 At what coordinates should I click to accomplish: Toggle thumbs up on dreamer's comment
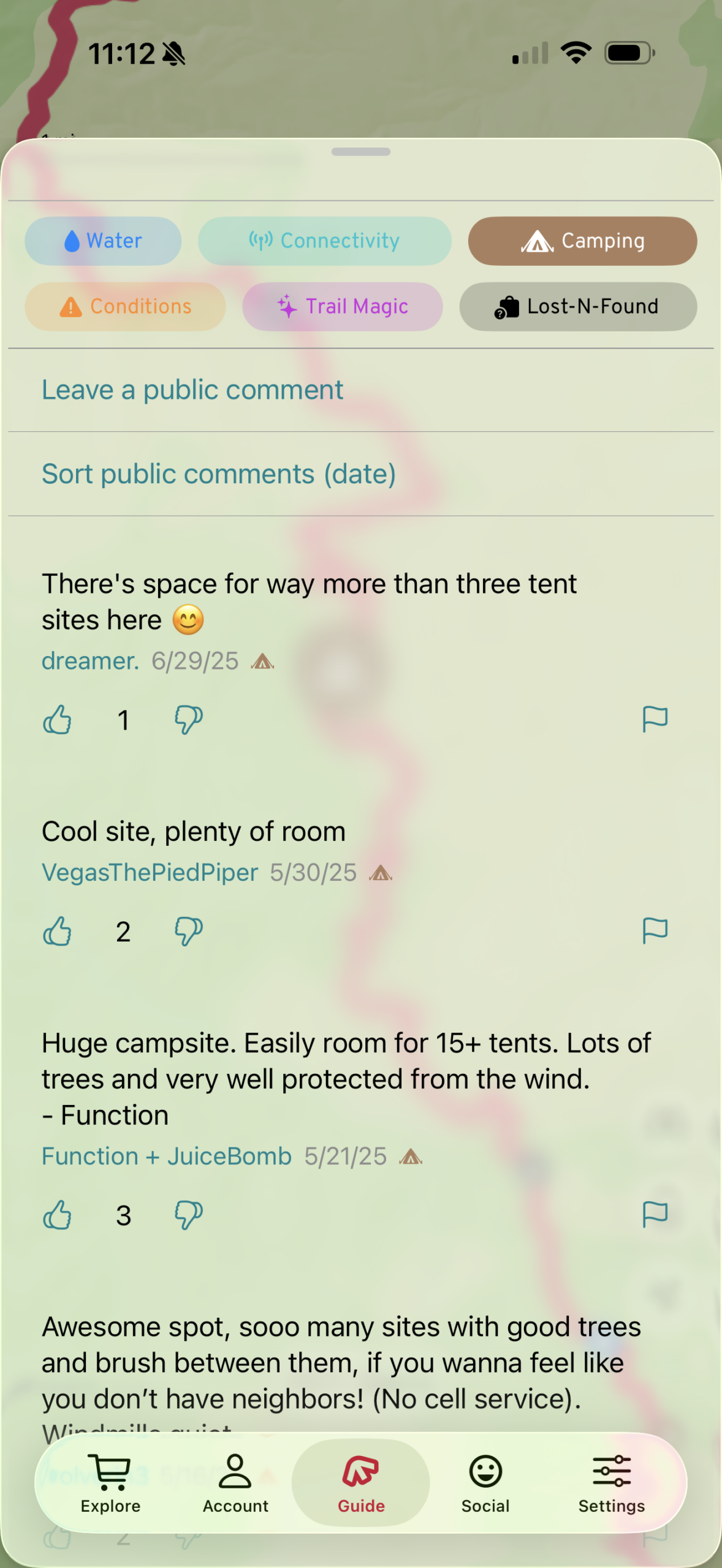tap(58, 720)
